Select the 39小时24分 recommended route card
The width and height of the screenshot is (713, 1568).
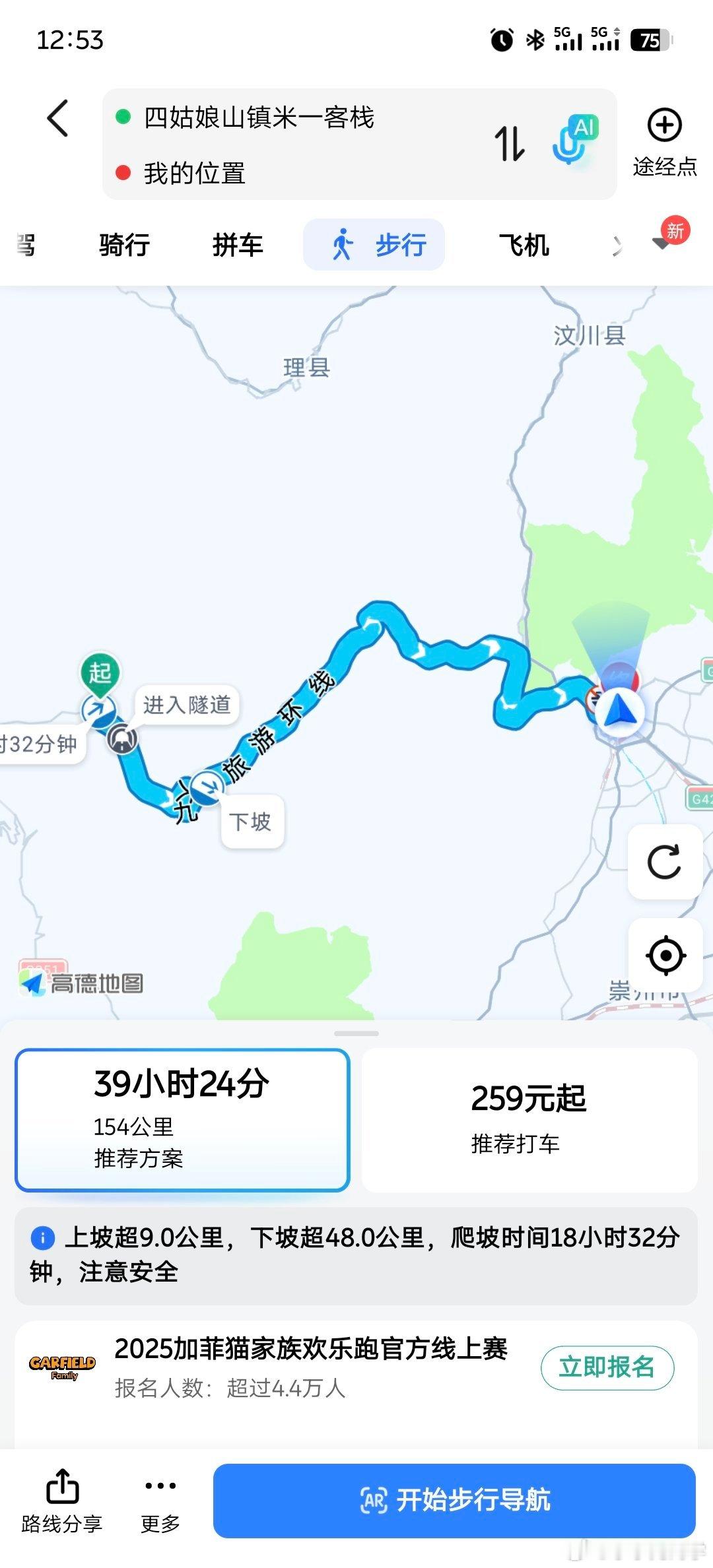coord(182,1119)
